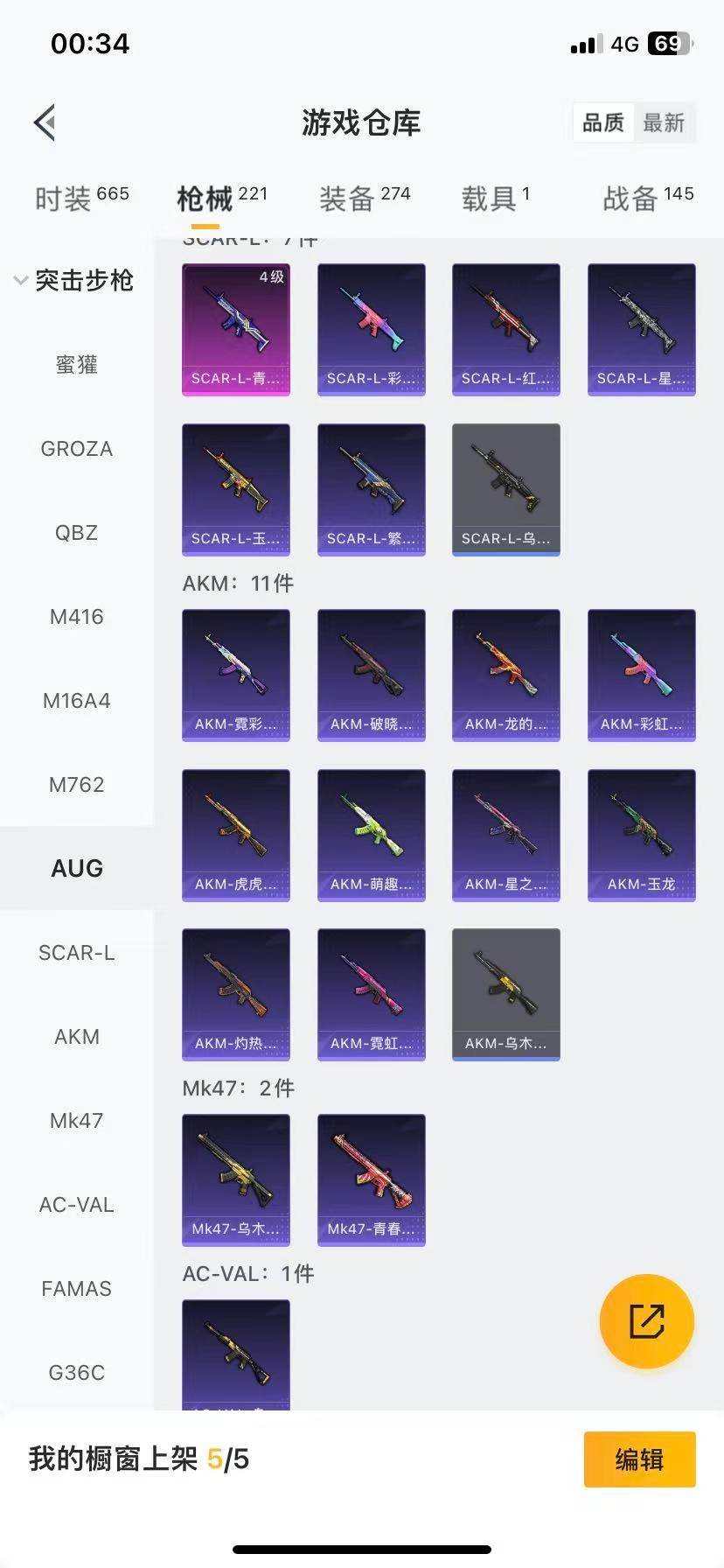The width and height of the screenshot is (724, 1568).
Task: Sort items by 最新
Action: (x=664, y=122)
